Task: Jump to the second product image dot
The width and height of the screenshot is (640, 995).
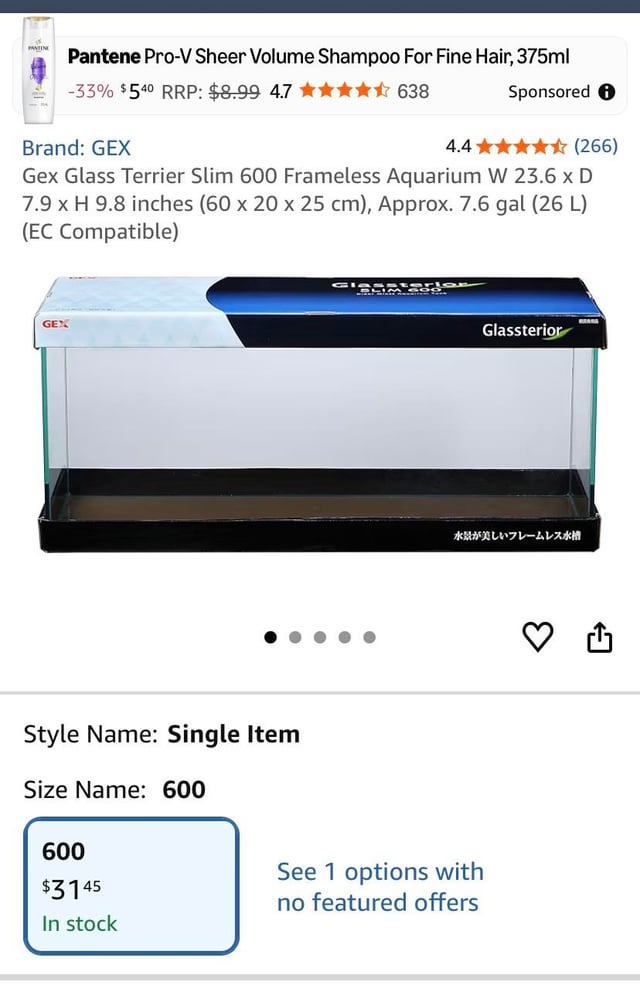Action: point(295,637)
